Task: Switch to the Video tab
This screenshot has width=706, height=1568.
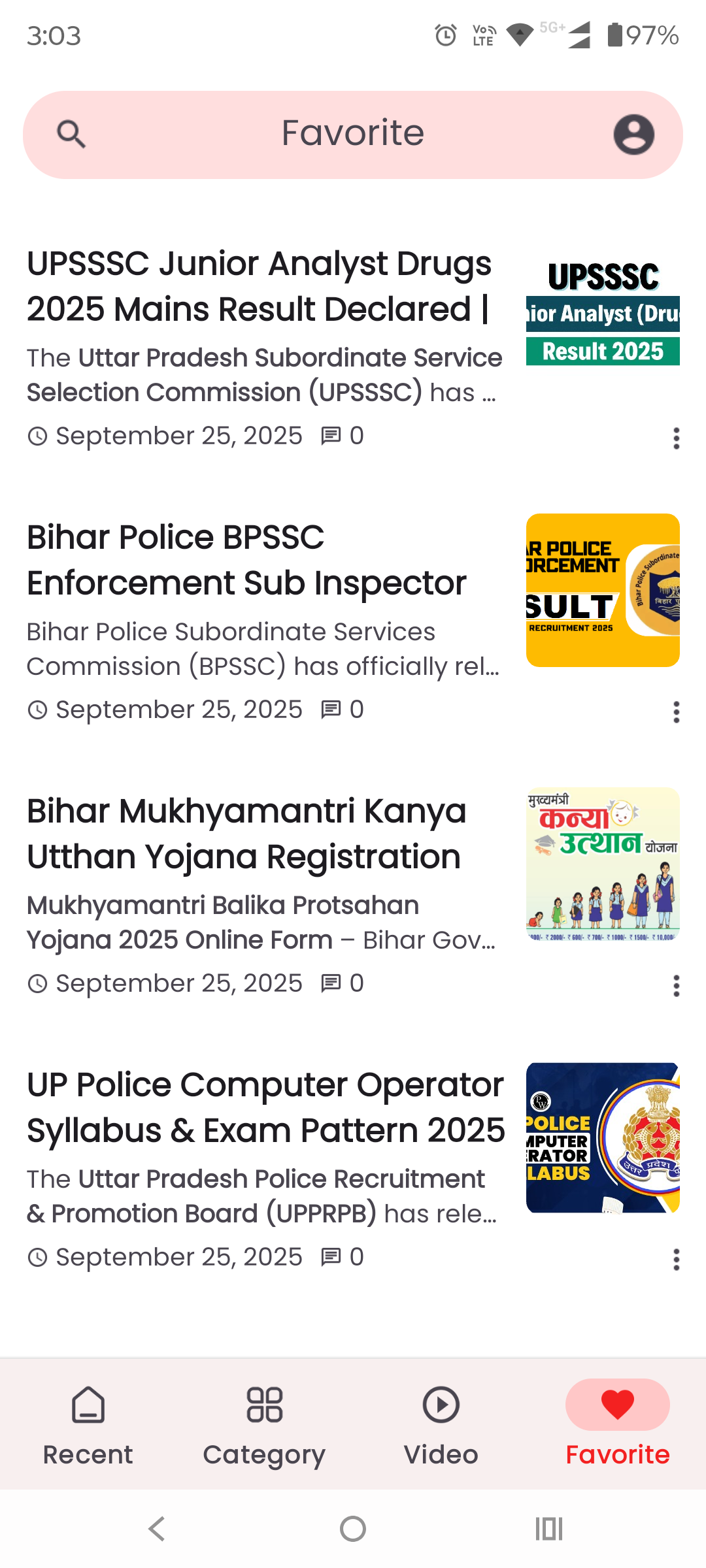Action: [x=441, y=1426]
